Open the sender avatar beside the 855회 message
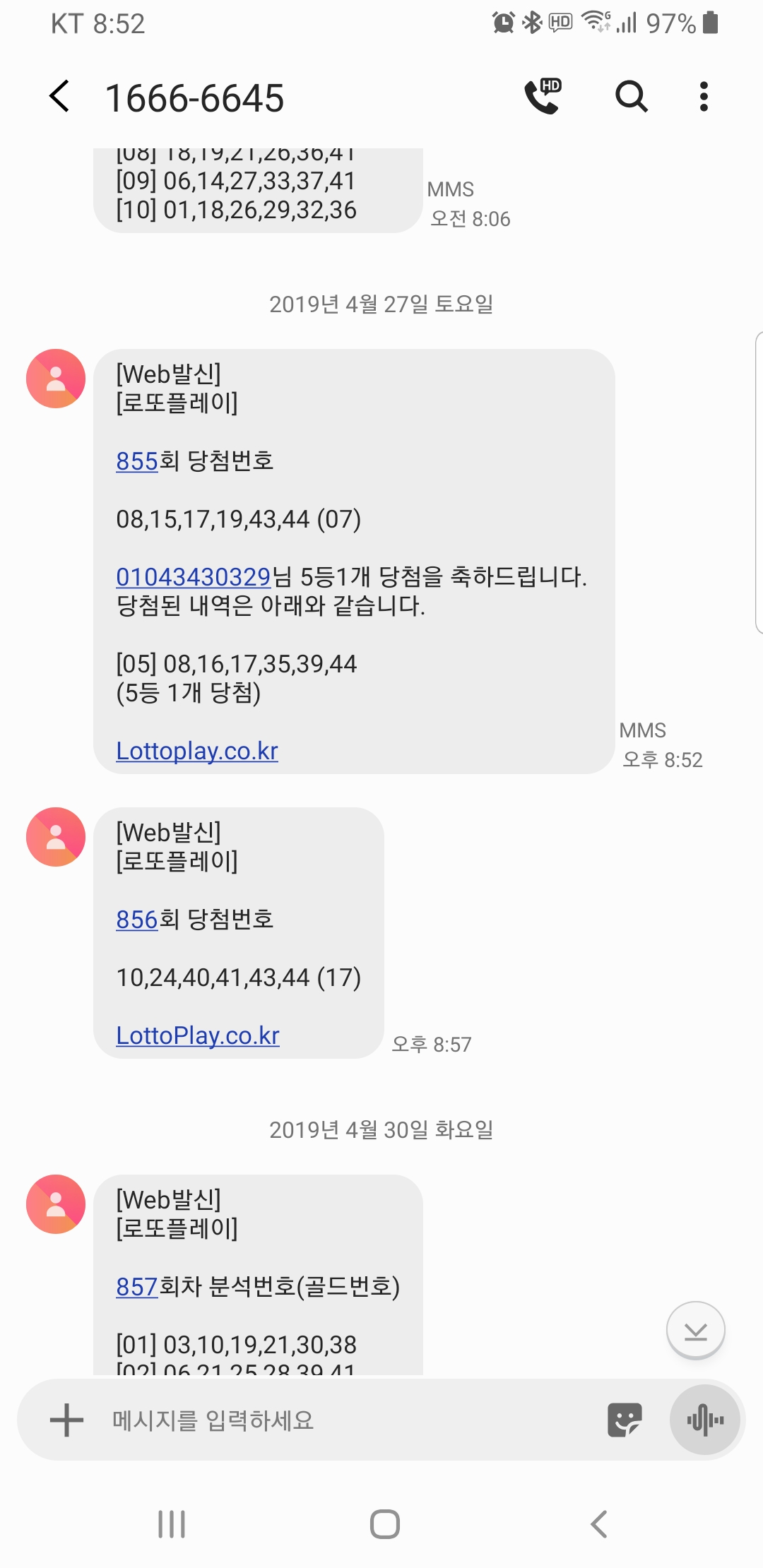The height and width of the screenshot is (1568, 763). coord(56,379)
